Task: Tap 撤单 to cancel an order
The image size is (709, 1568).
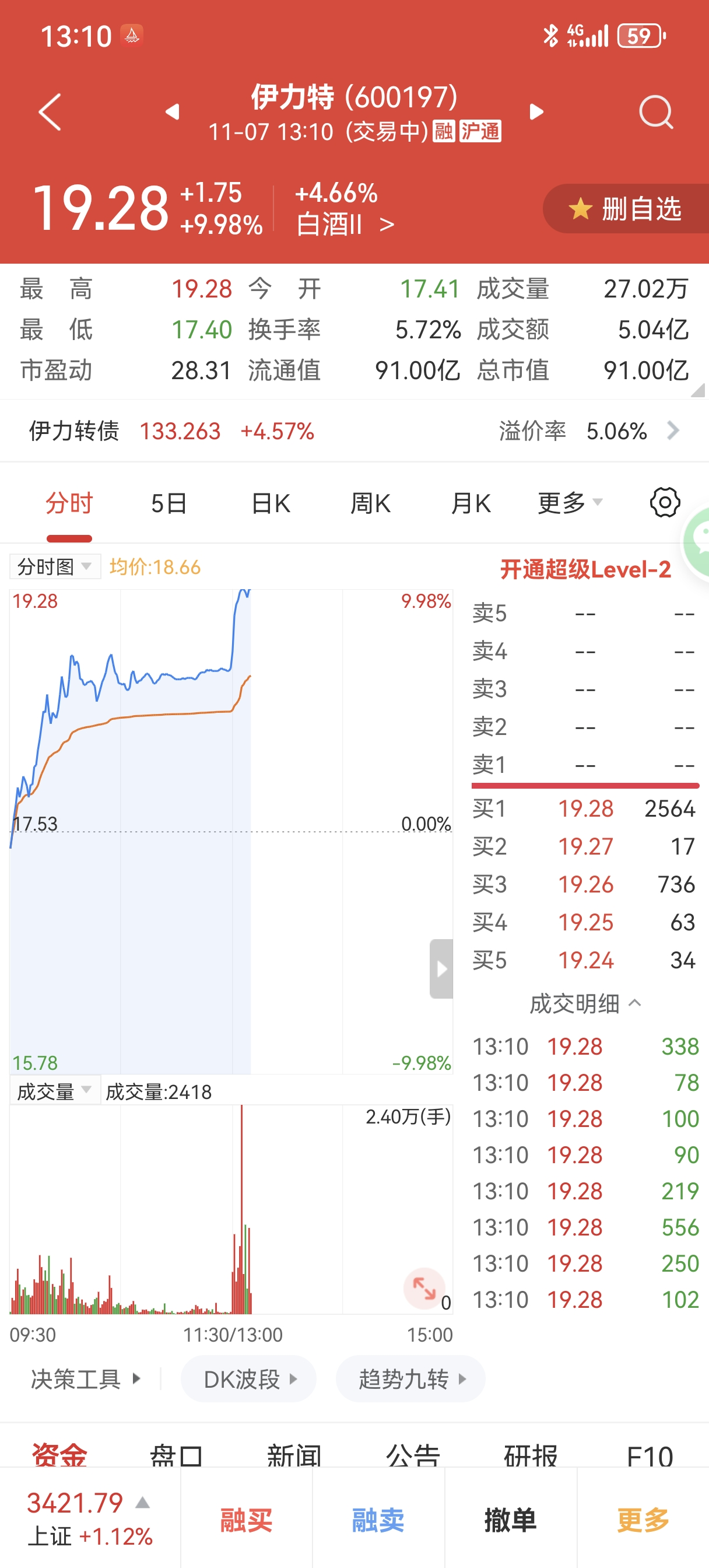Action: tap(510, 1520)
